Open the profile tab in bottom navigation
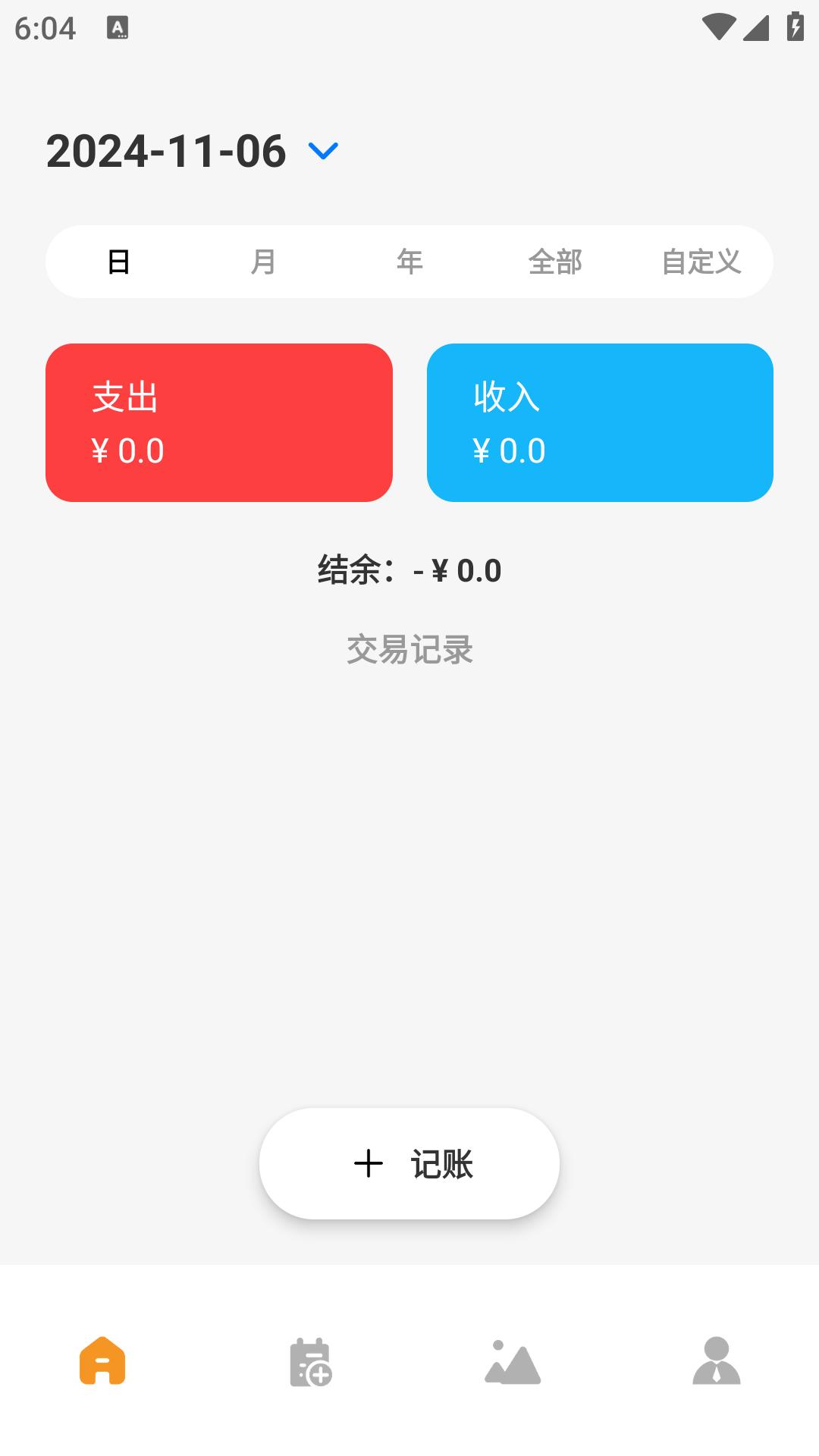Viewport: 819px width, 1456px height. click(x=716, y=1361)
